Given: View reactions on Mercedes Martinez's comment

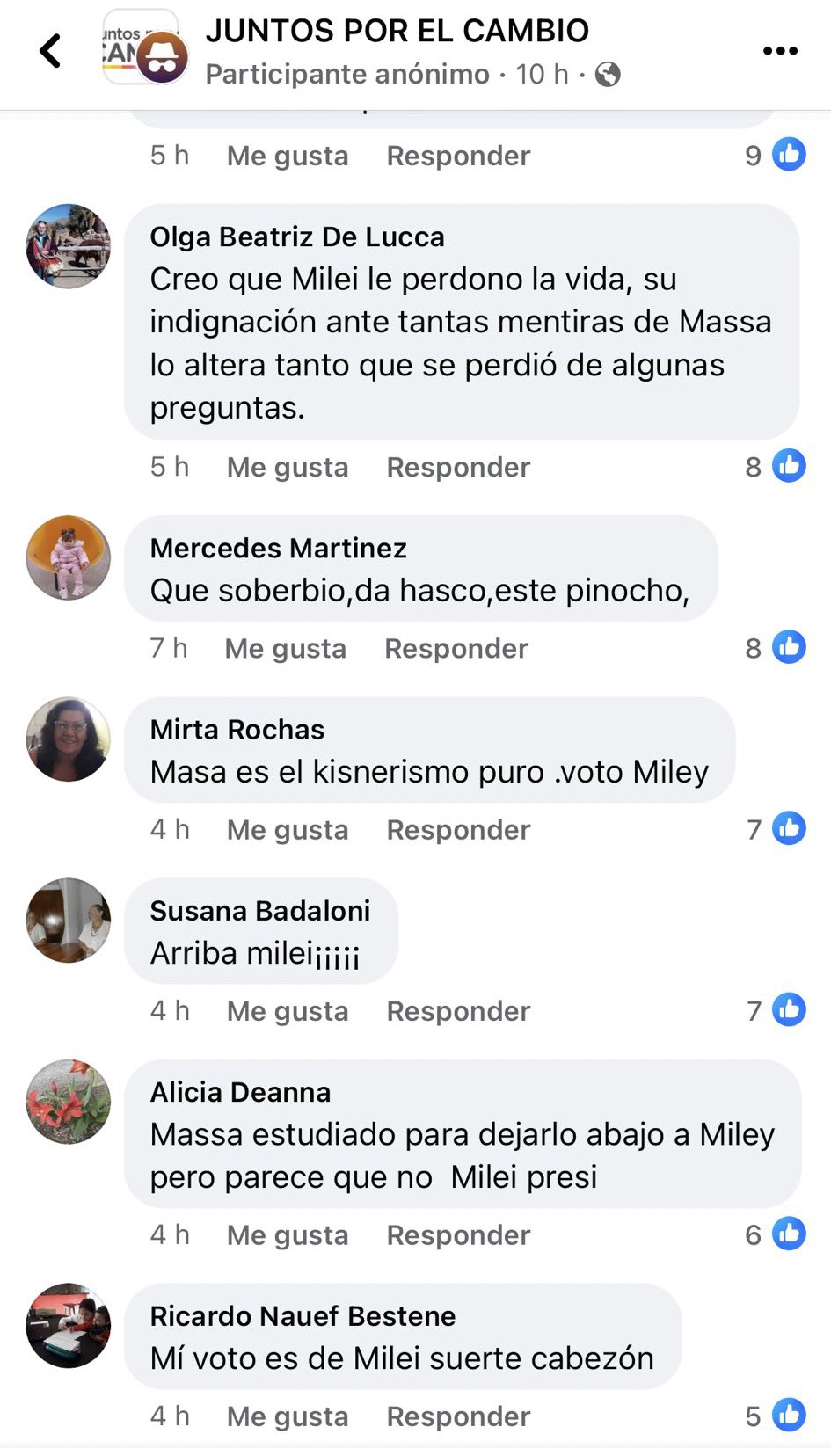Looking at the screenshot, I should click(776, 648).
